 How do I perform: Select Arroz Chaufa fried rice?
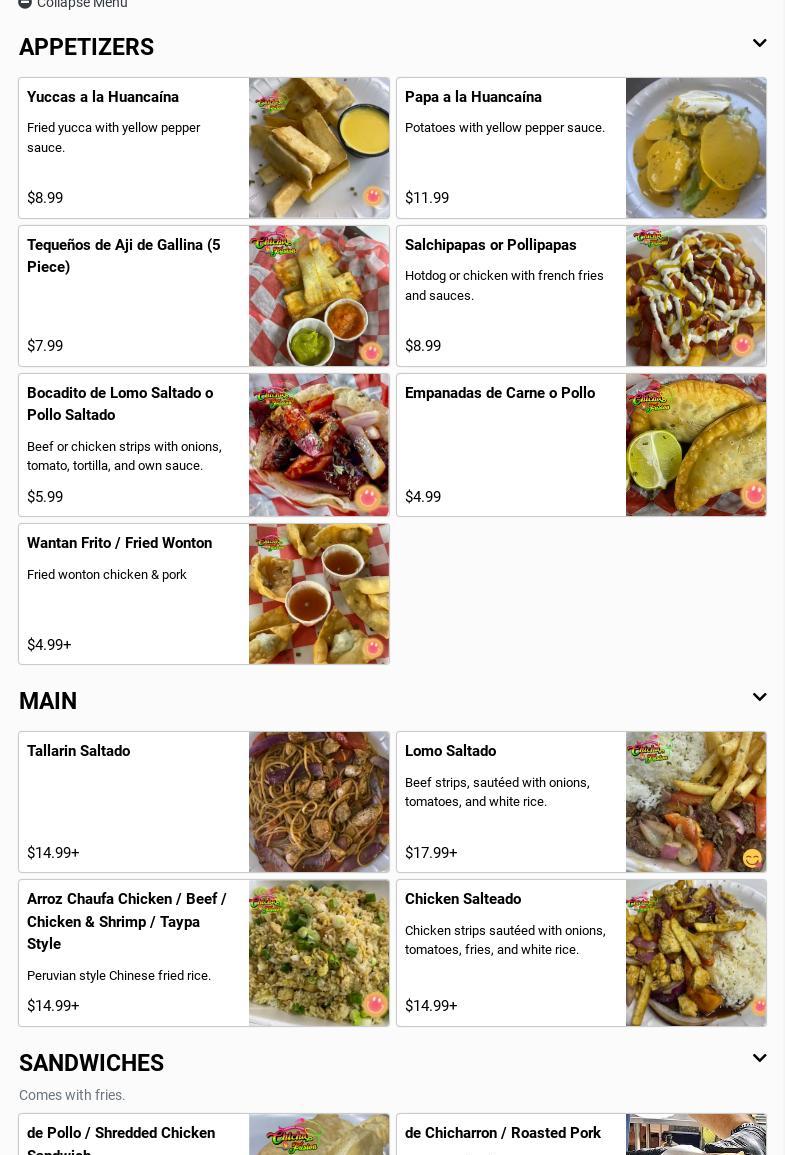(x=203, y=953)
